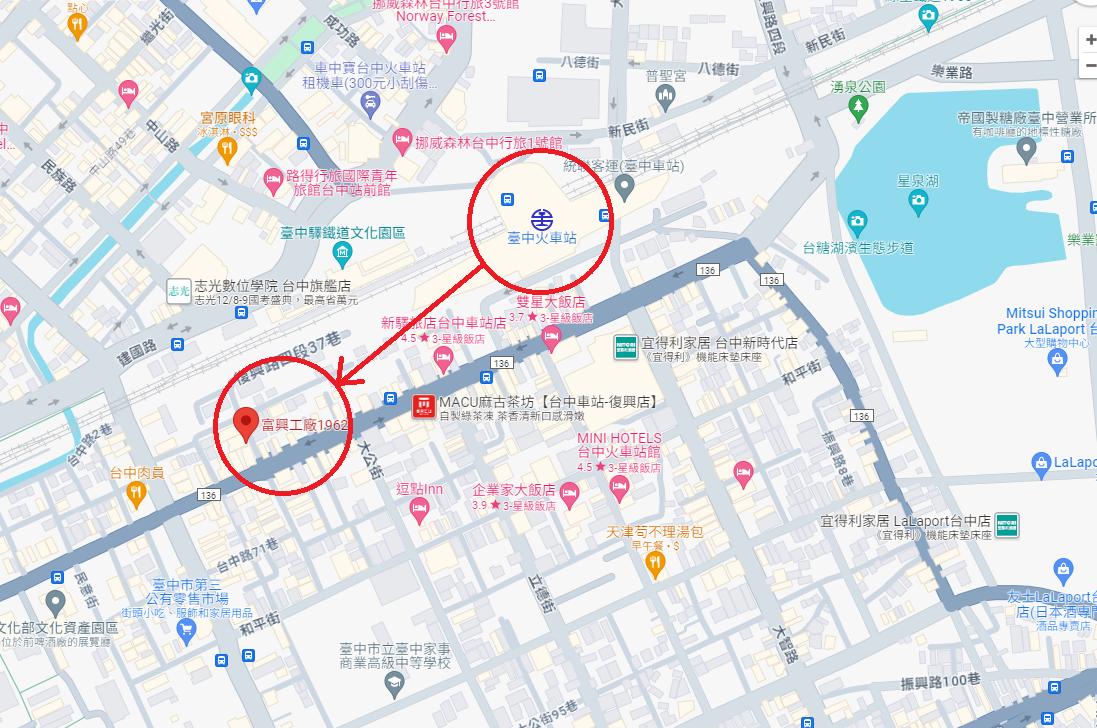Viewport: 1097px width, 728px height.
Task: Tap the MACU麻古茶坊 shop marker
Action: pyautogui.click(x=422, y=406)
